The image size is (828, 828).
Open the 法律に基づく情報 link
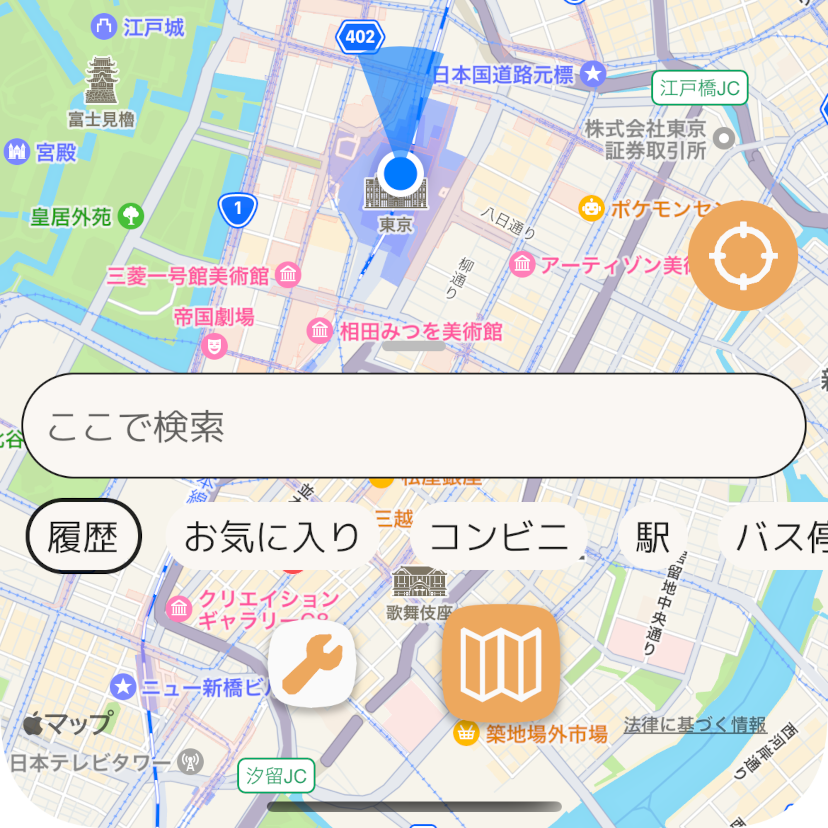click(x=695, y=725)
